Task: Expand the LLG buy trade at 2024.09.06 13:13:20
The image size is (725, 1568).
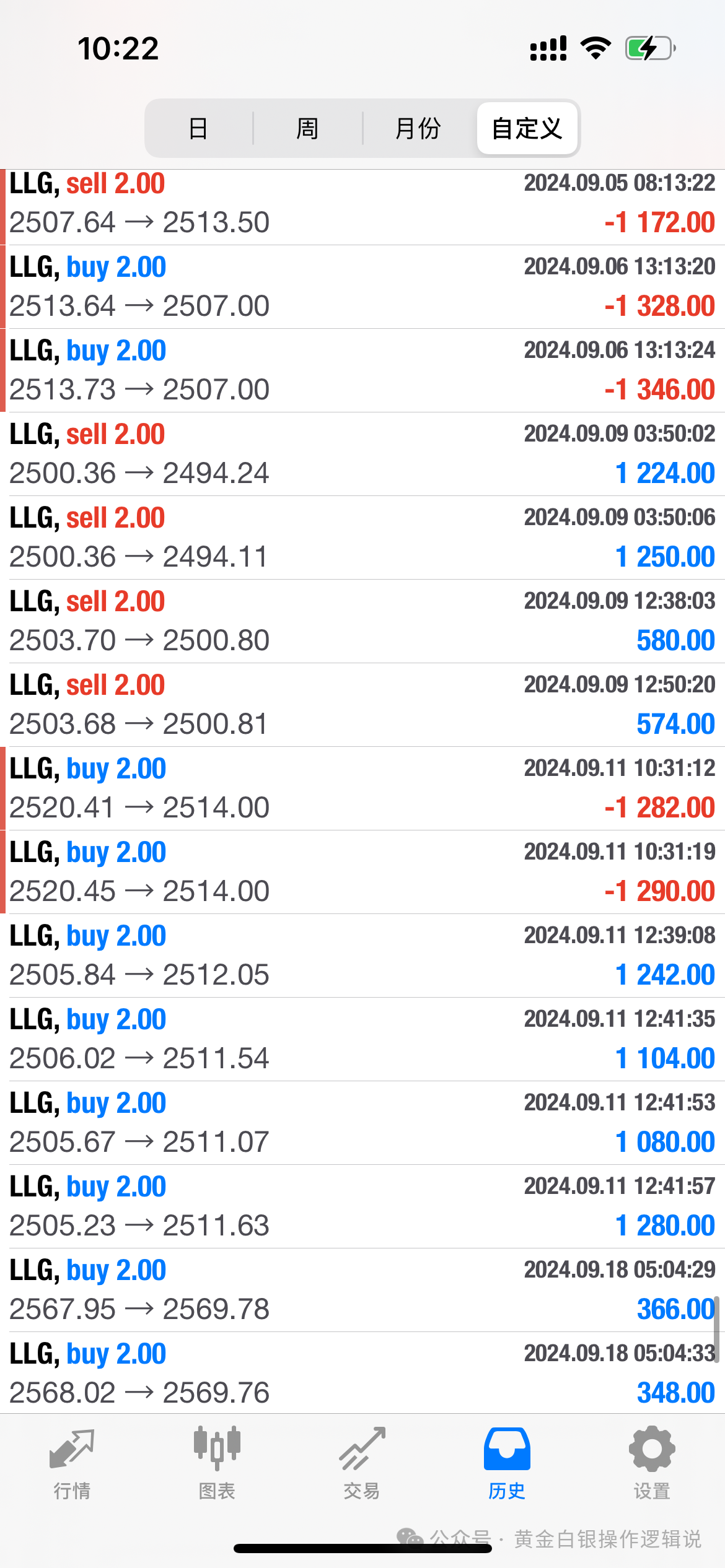Action: [x=362, y=287]
